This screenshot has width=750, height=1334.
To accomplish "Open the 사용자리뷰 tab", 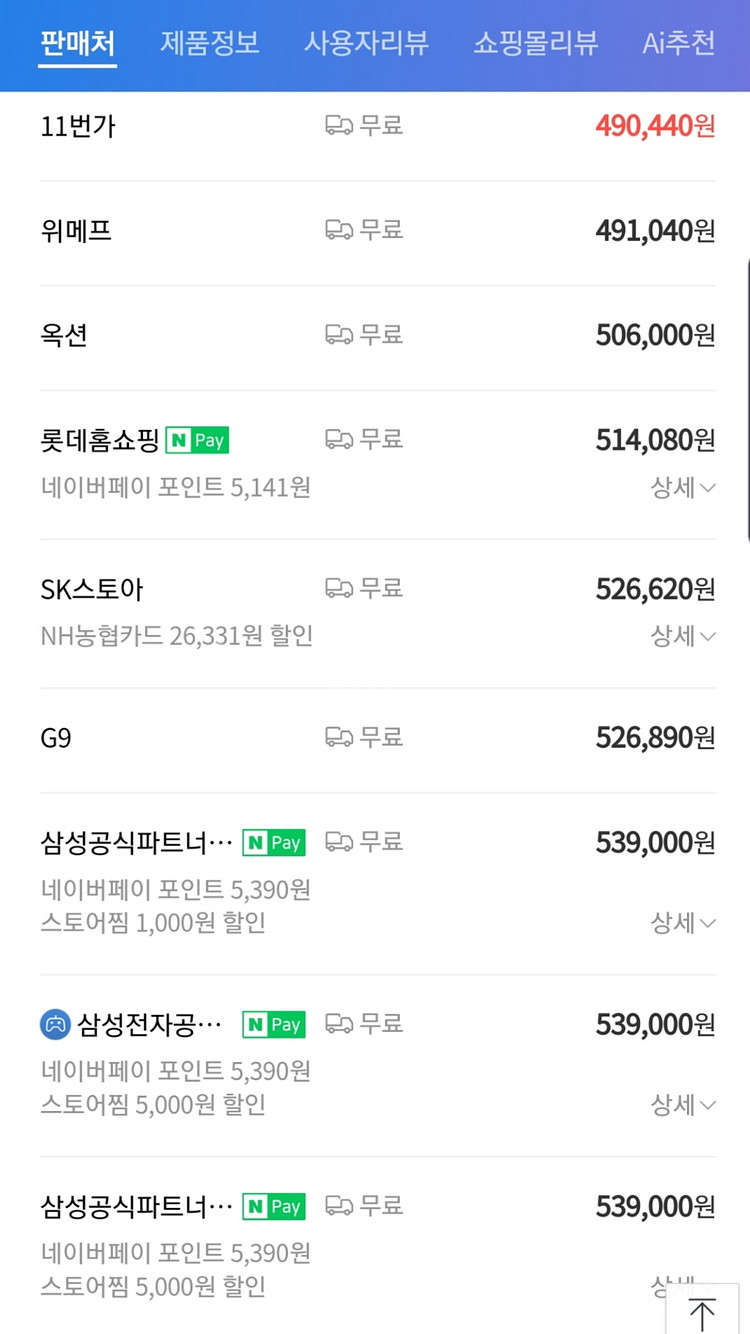I will point(367,44).
